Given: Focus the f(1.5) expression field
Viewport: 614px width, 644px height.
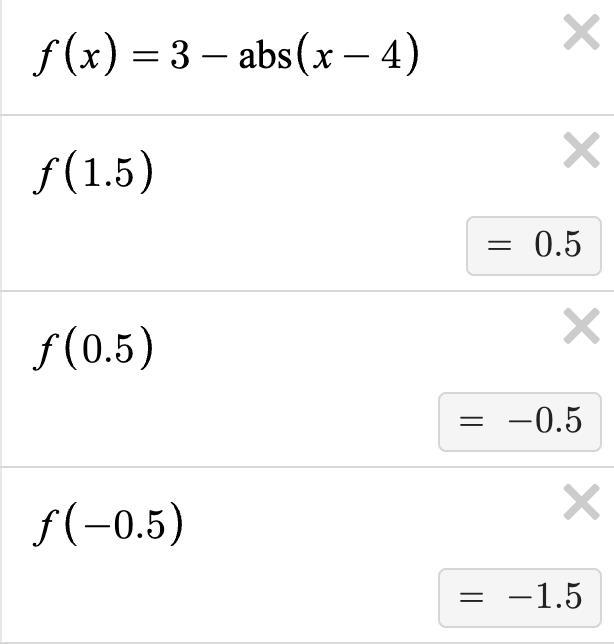Looking at the screenshot, I should 94,174.
